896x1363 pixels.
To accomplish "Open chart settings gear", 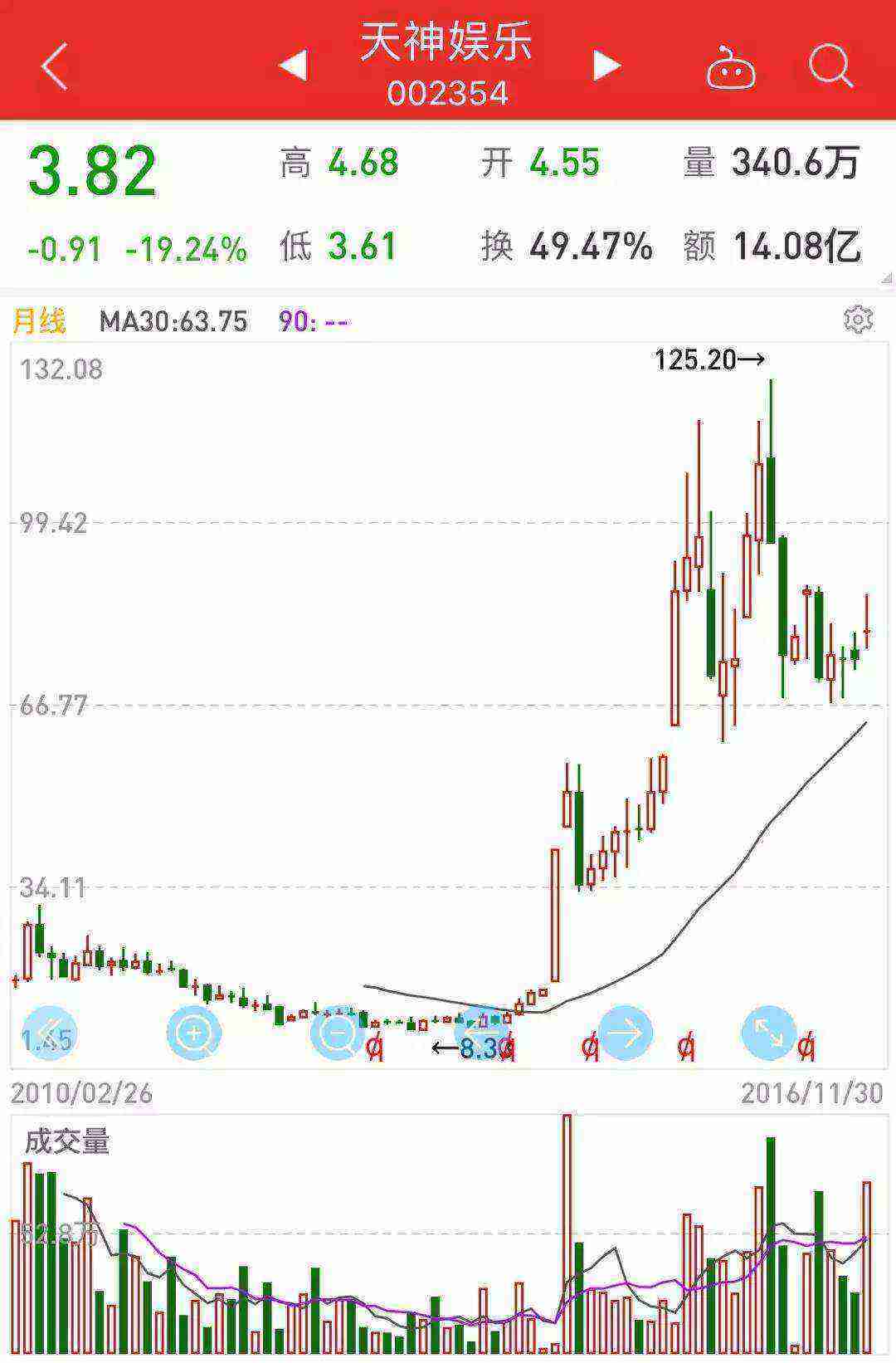I will pos(858,320).
